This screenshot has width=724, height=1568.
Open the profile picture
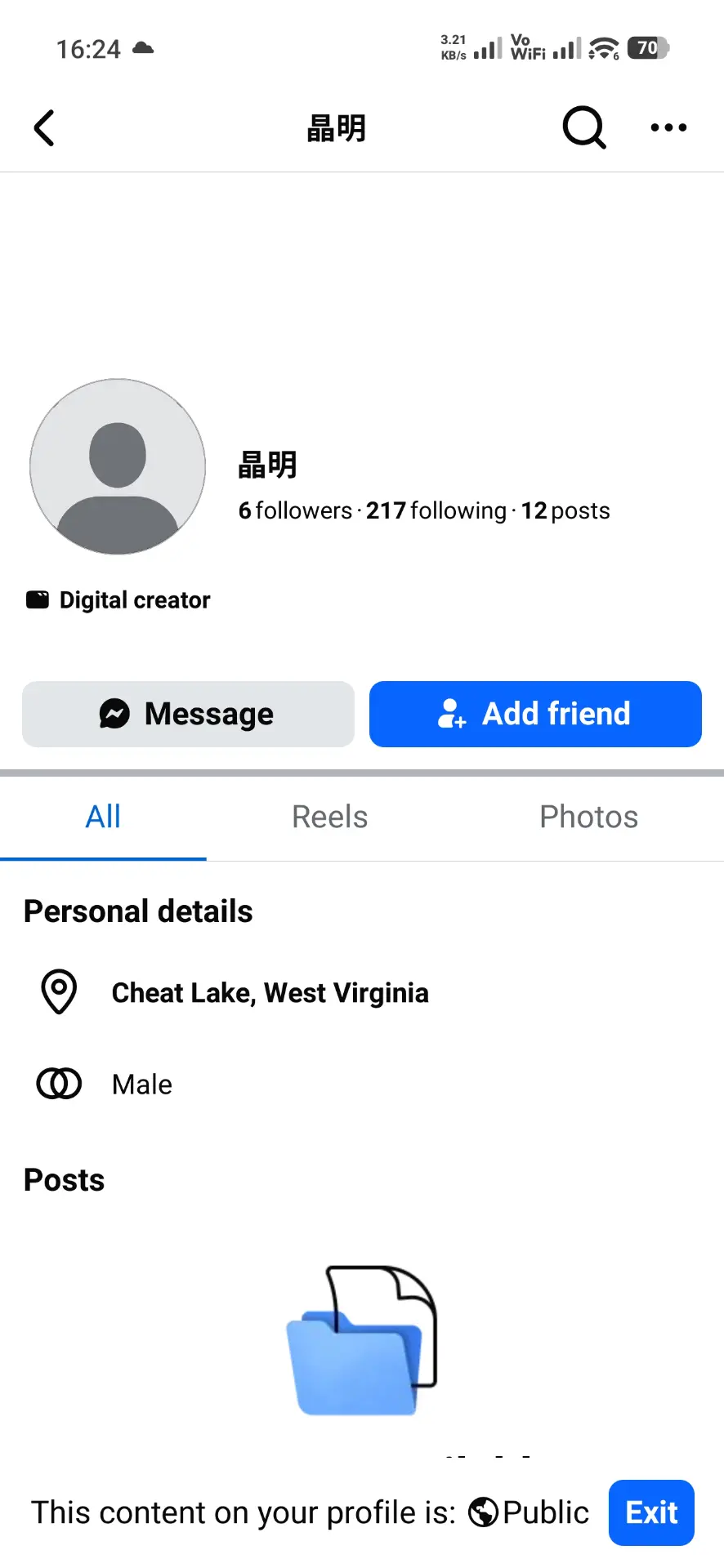(118, 466)
